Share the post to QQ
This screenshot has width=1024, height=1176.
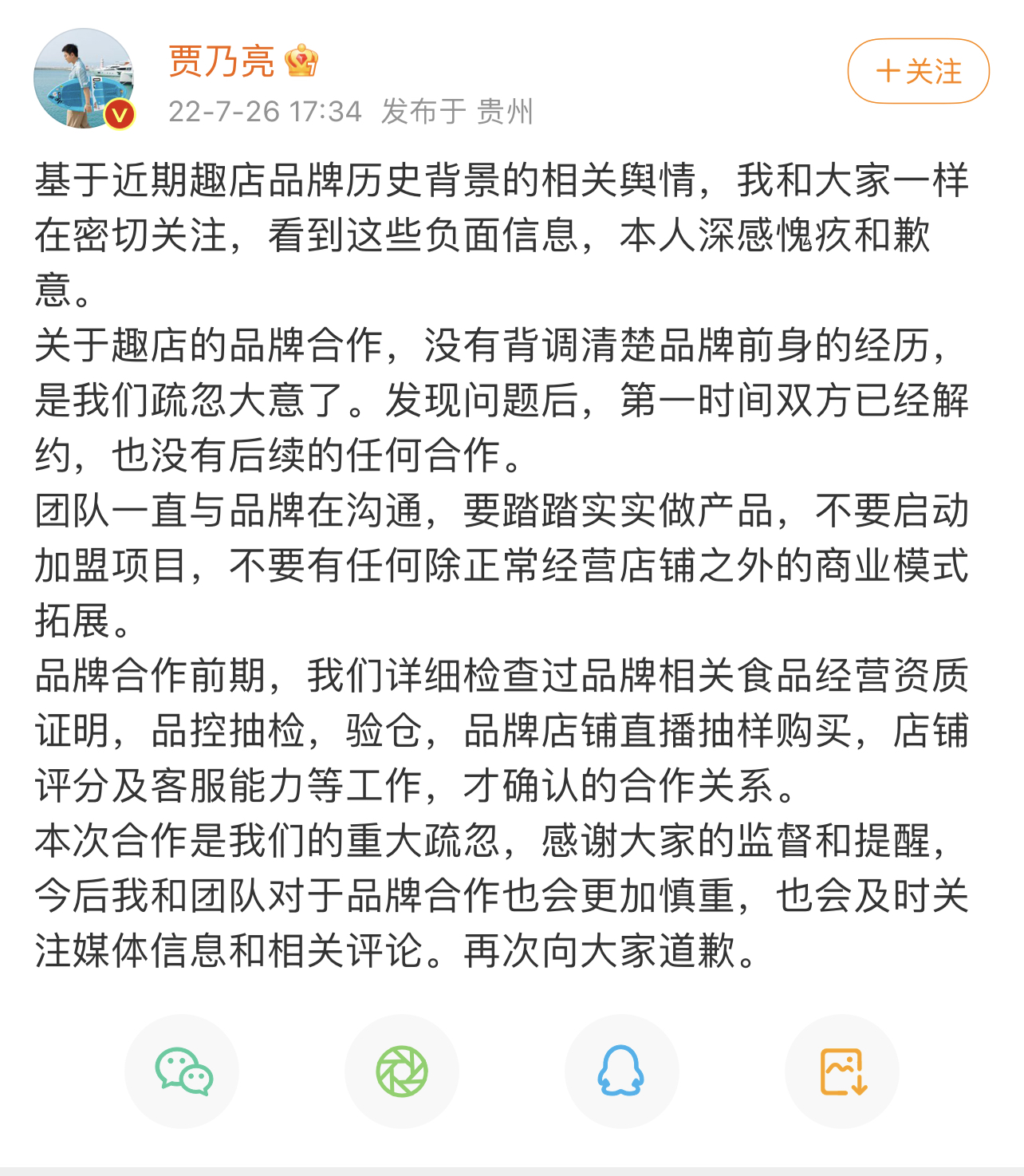tap(621, 1071)
